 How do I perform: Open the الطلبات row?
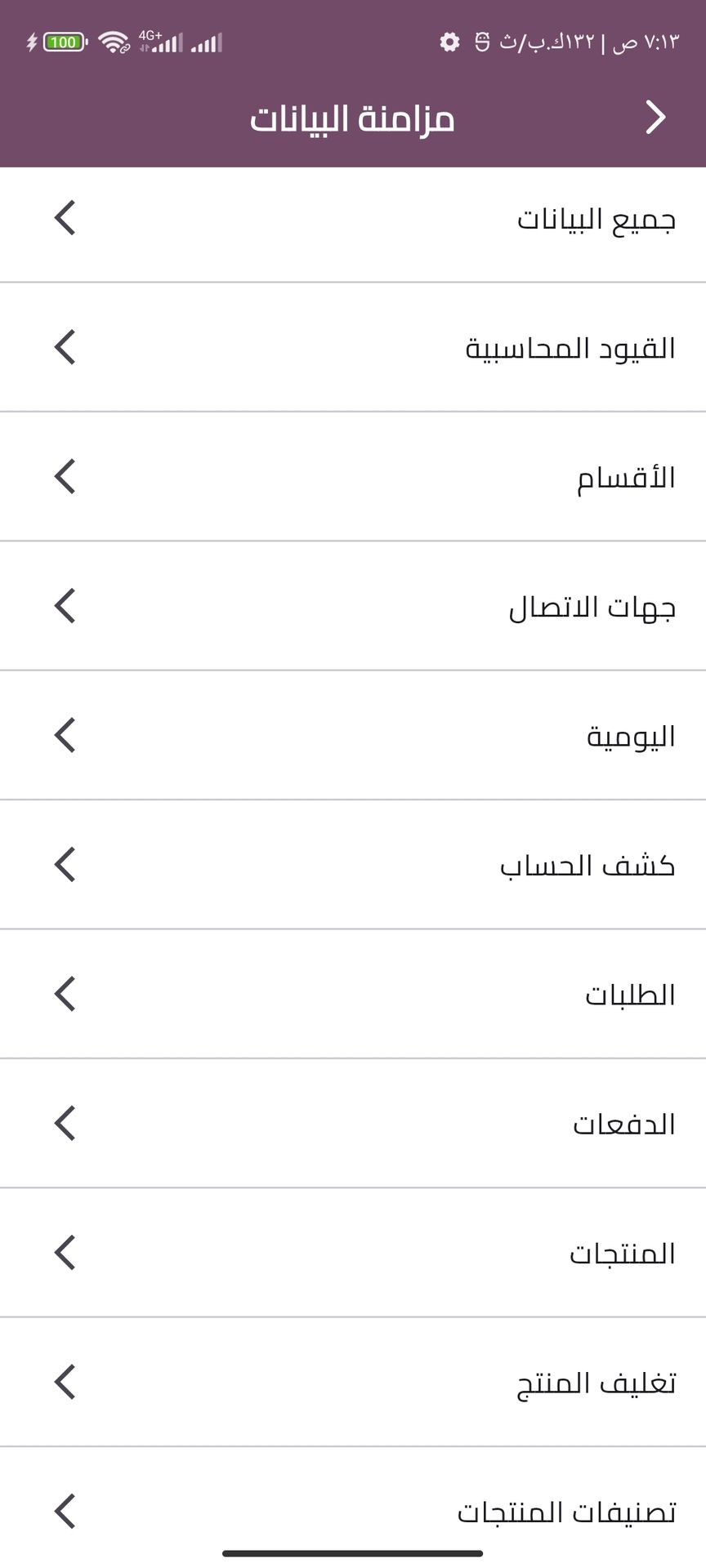(353, 994)
